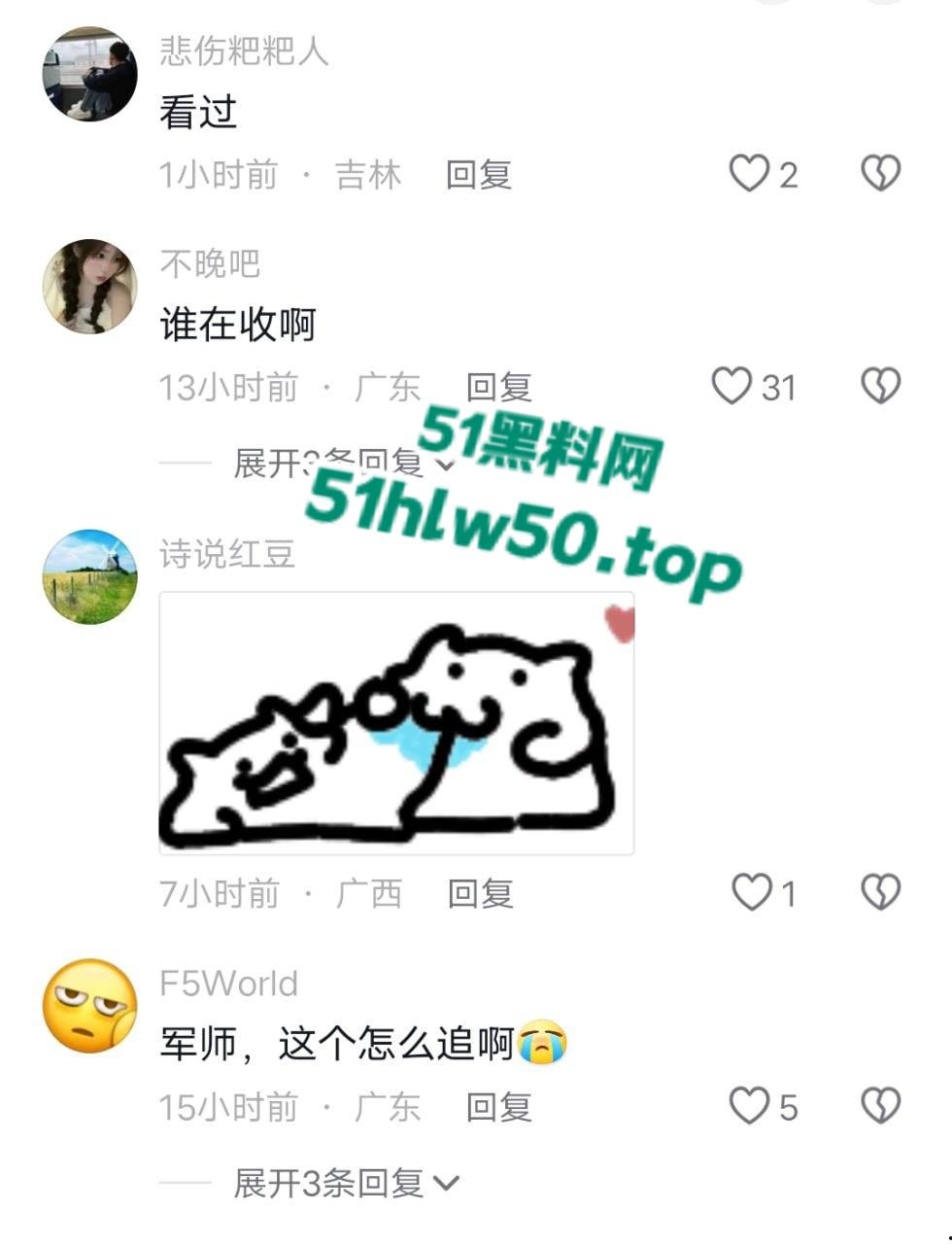Viewport: 952px width, 1244px height.
Task: Like 诗说红豆's sticker comment
Action: click(751, 892)
